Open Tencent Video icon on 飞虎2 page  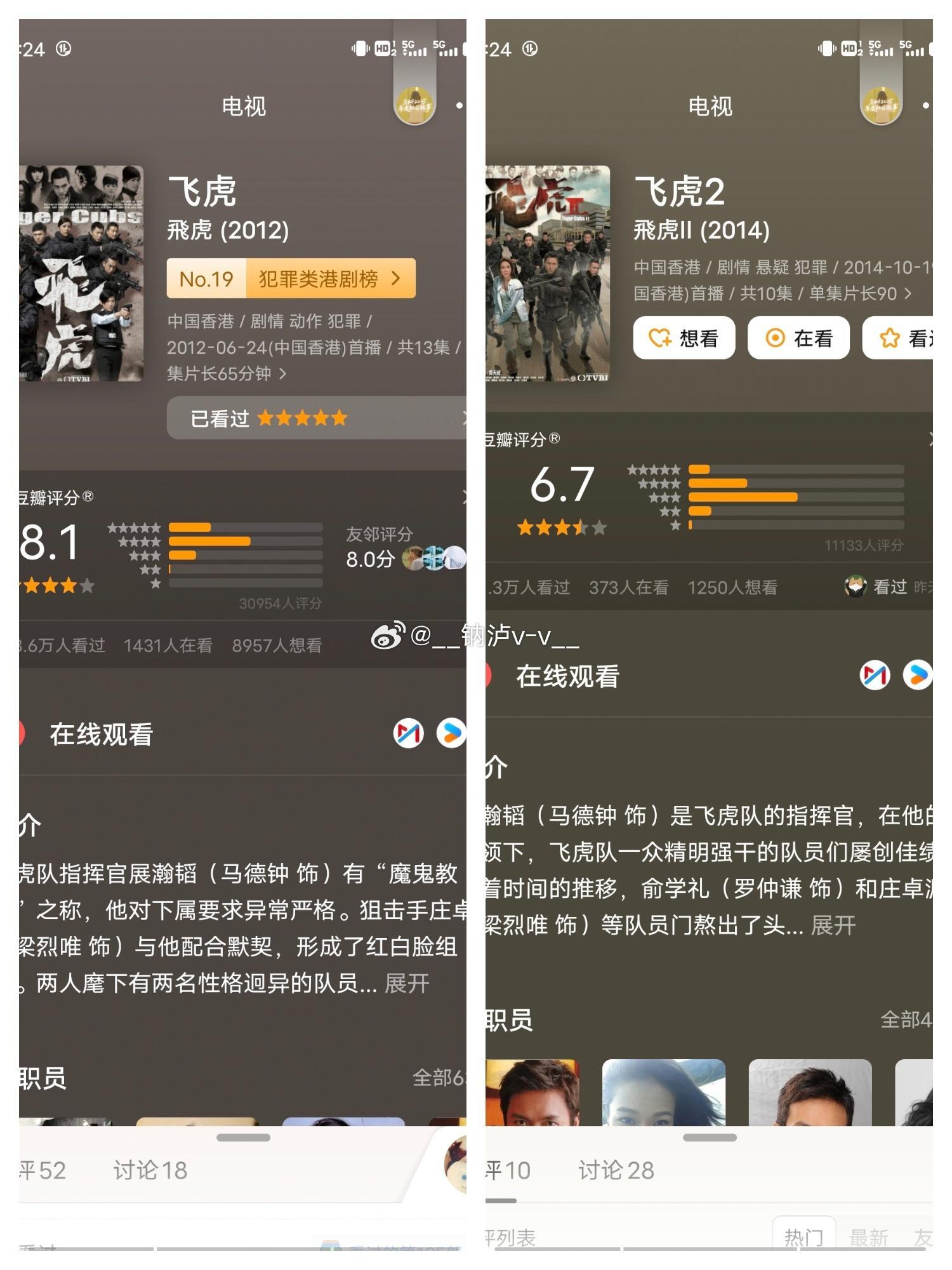[x=919, y=676]
